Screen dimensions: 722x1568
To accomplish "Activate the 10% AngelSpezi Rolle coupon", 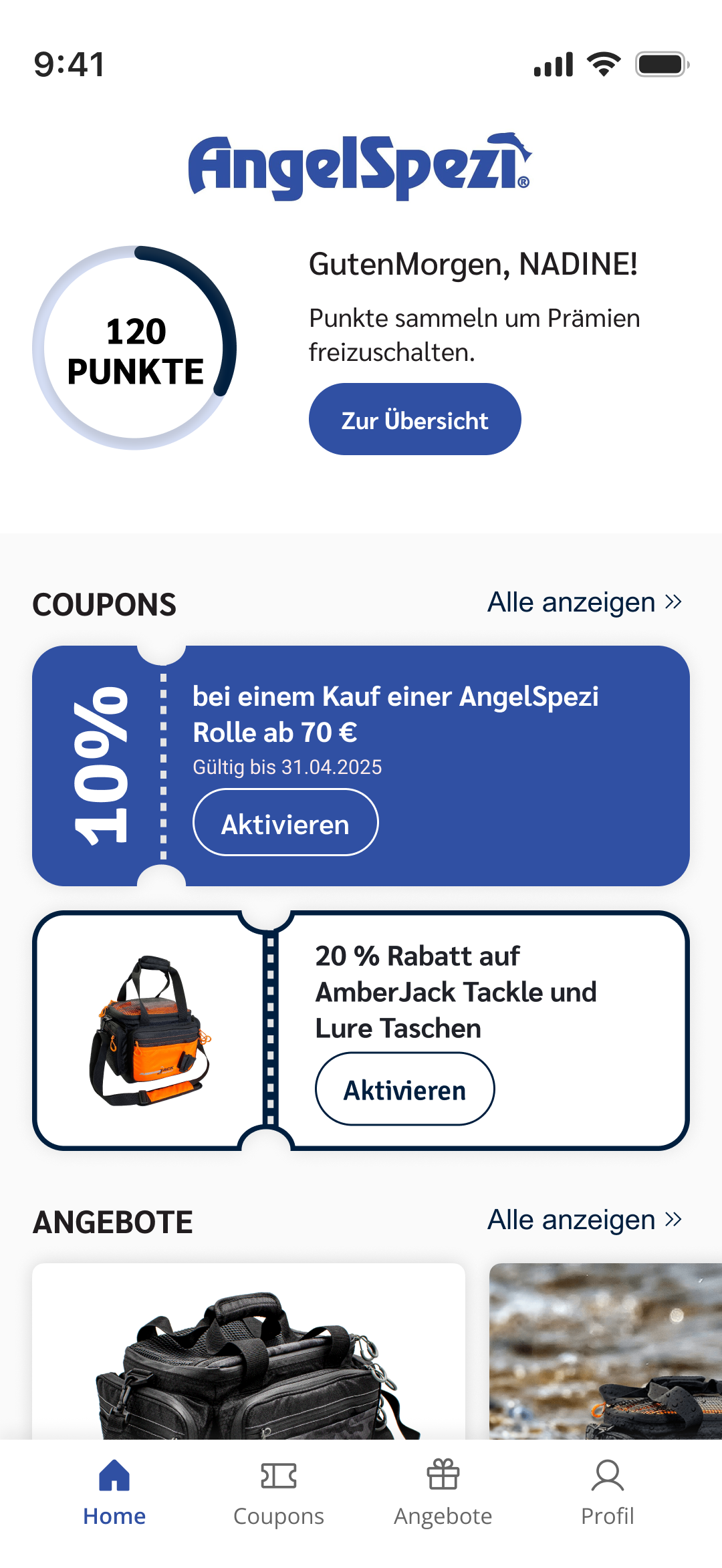I will pos(285,823).
